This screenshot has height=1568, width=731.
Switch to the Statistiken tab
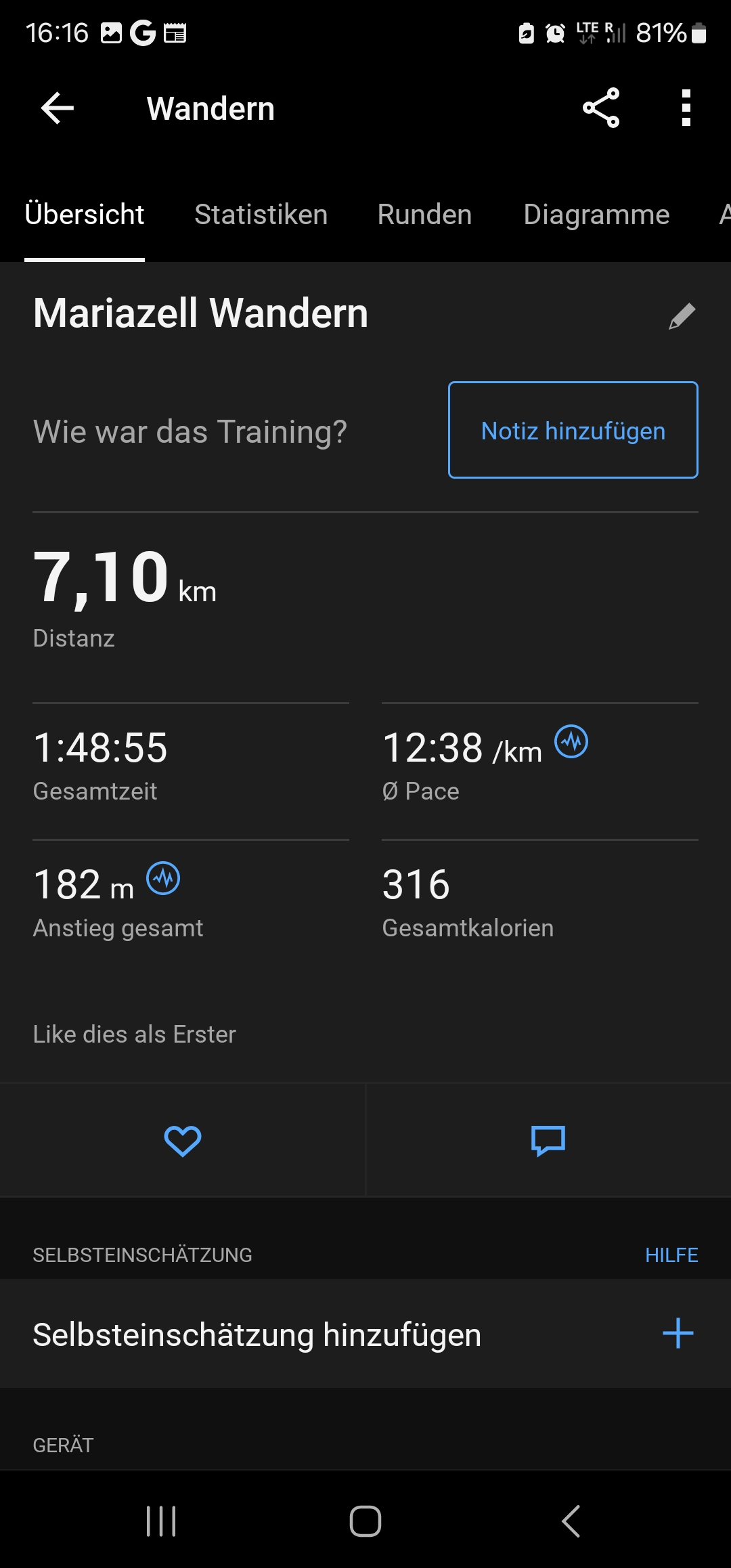(261, 215)
